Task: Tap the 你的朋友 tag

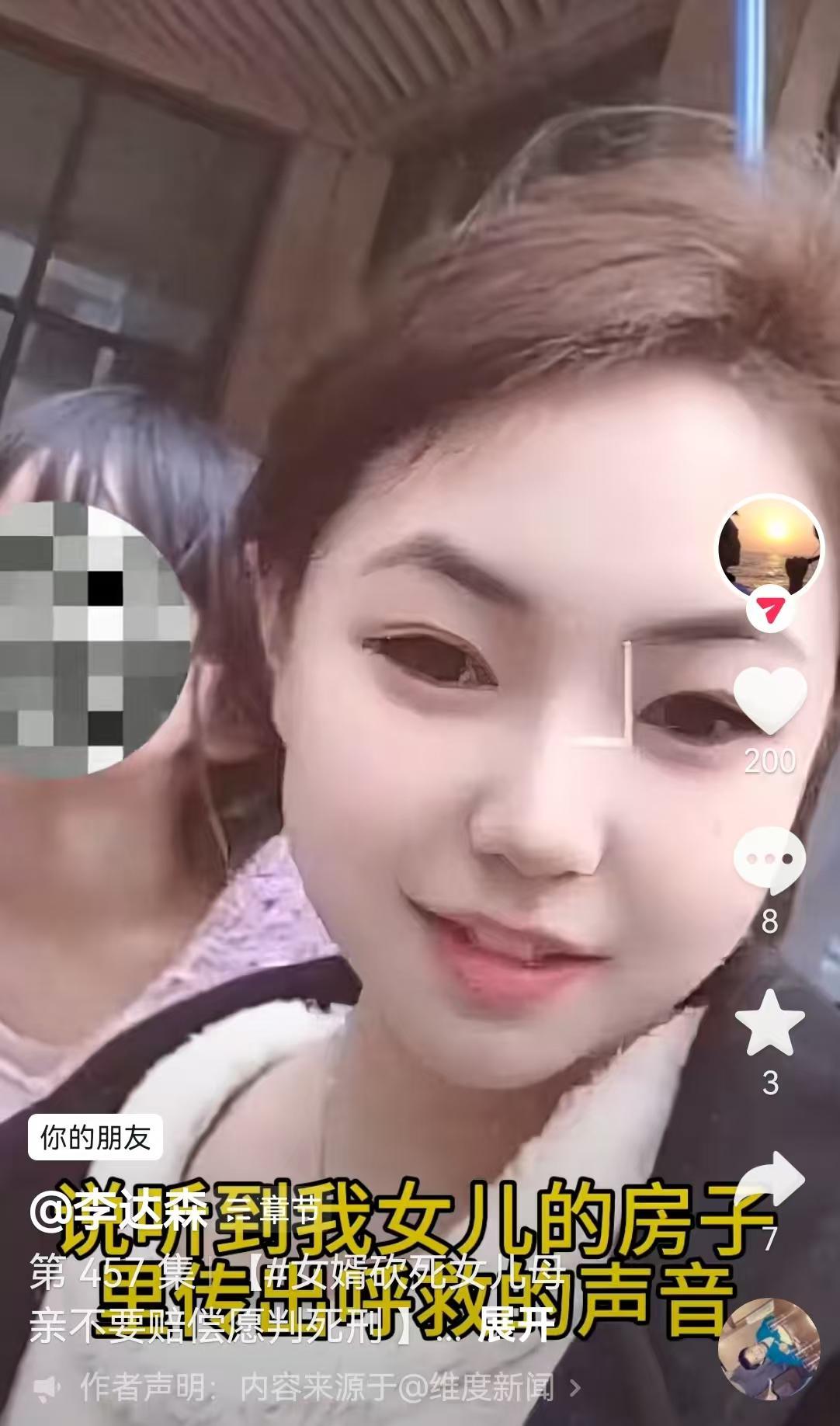Action: [95, 1139]
